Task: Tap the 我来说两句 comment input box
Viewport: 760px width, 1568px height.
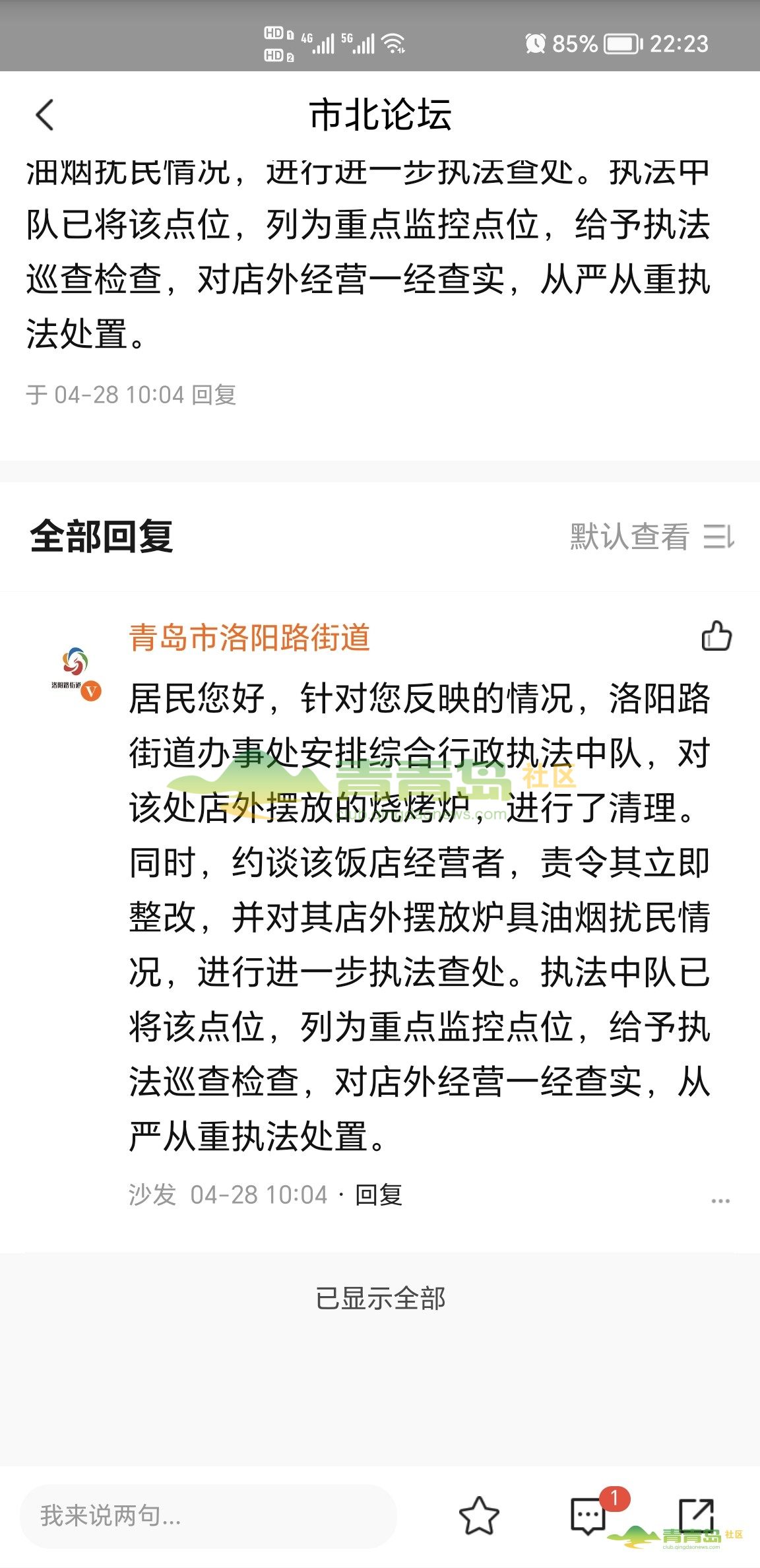Action: tap(208, 1516)
